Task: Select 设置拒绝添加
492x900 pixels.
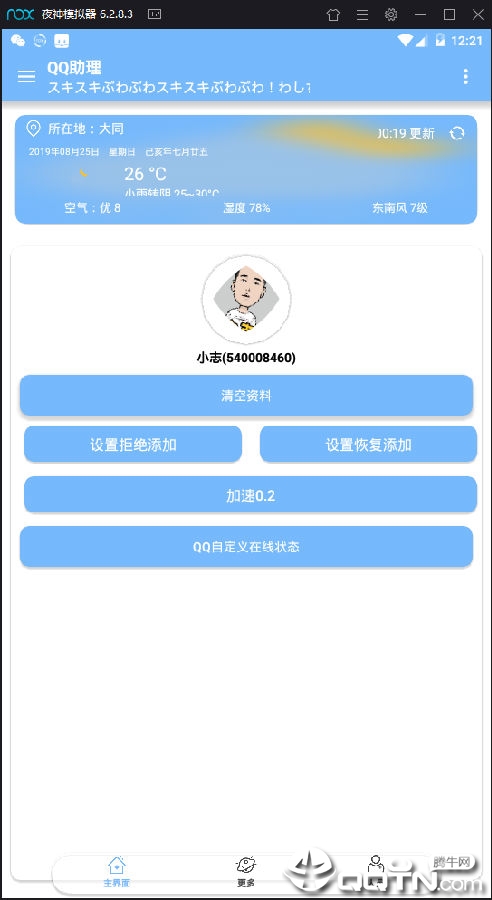Action: pos(133,444)
